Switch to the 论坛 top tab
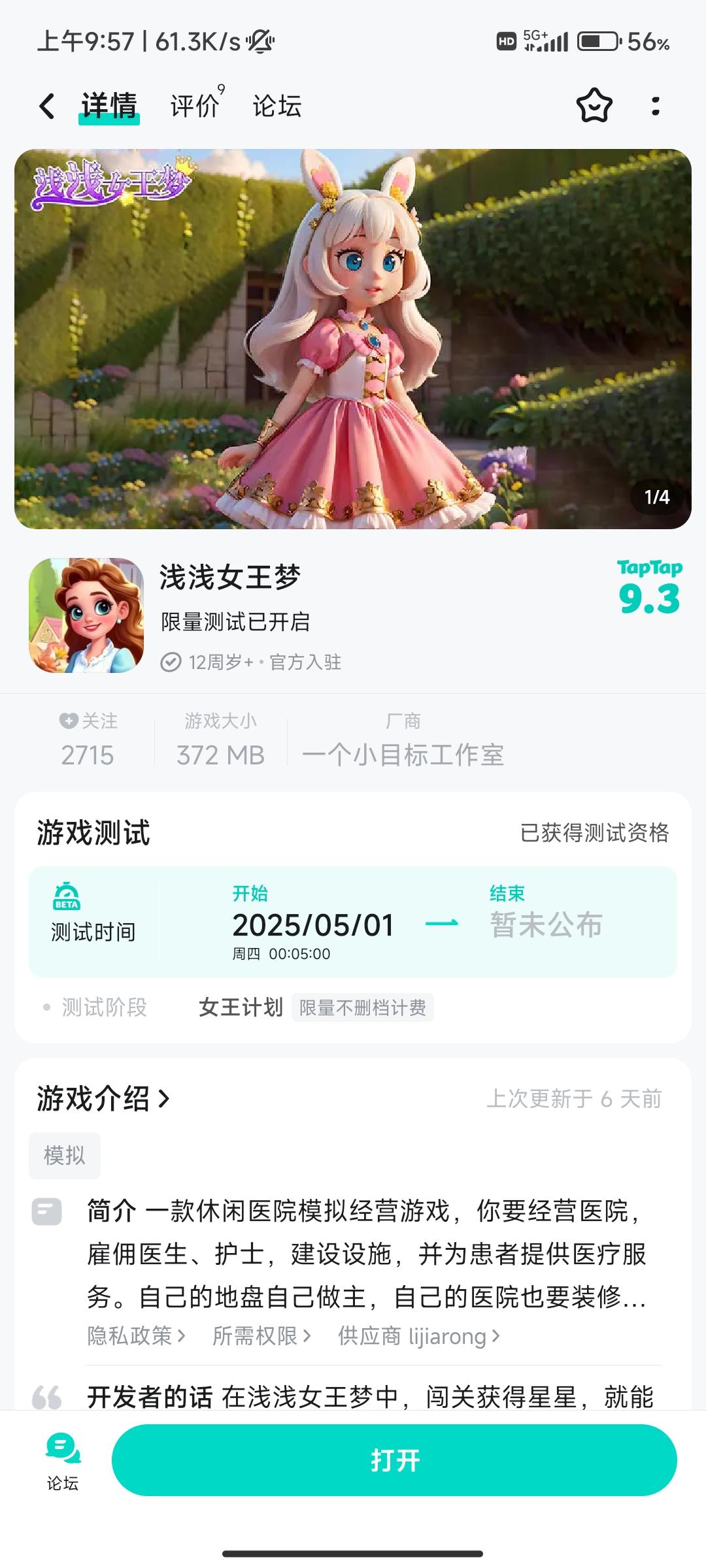Viewport: 706px width, 1568px height. 277,106
